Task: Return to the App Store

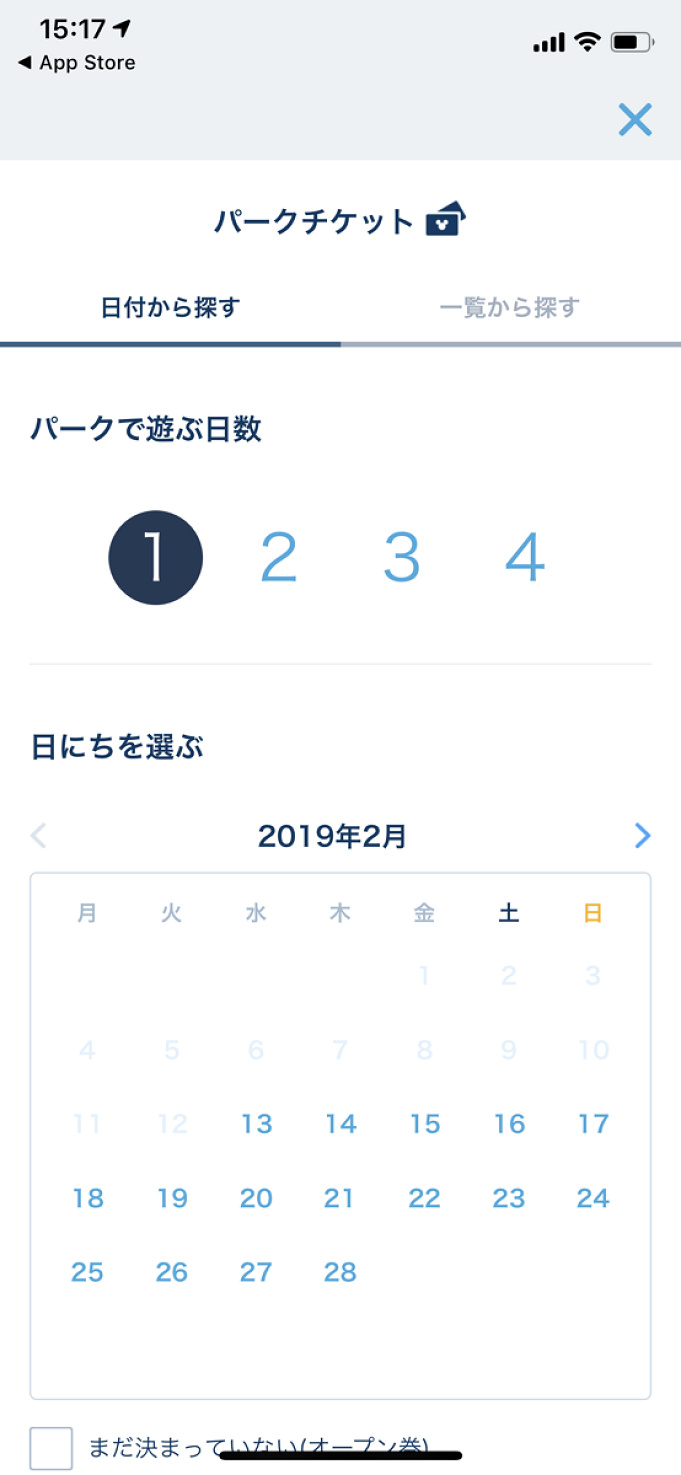Action: (76, 63)
